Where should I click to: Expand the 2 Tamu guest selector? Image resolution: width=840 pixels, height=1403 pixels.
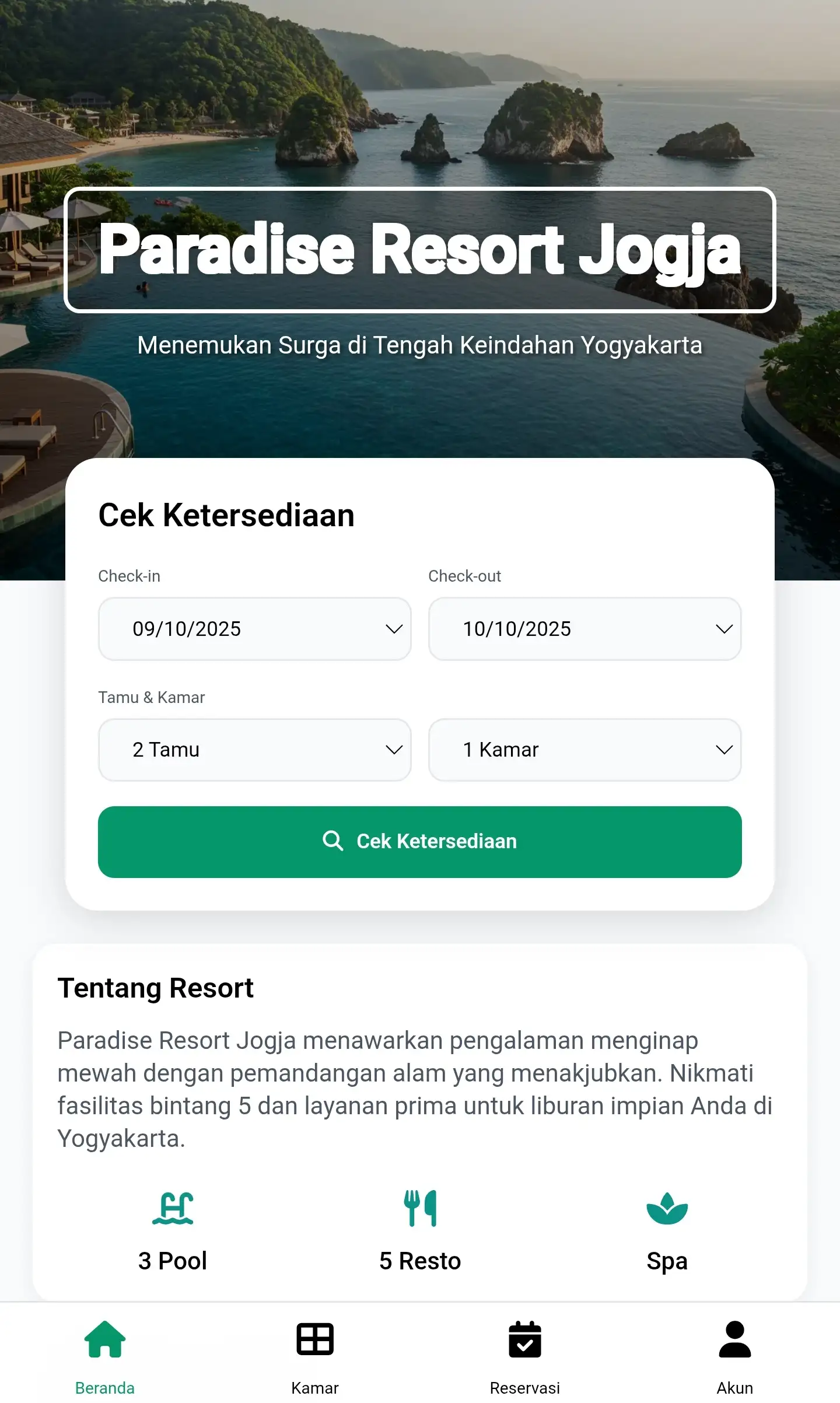(x=255, y=750)
